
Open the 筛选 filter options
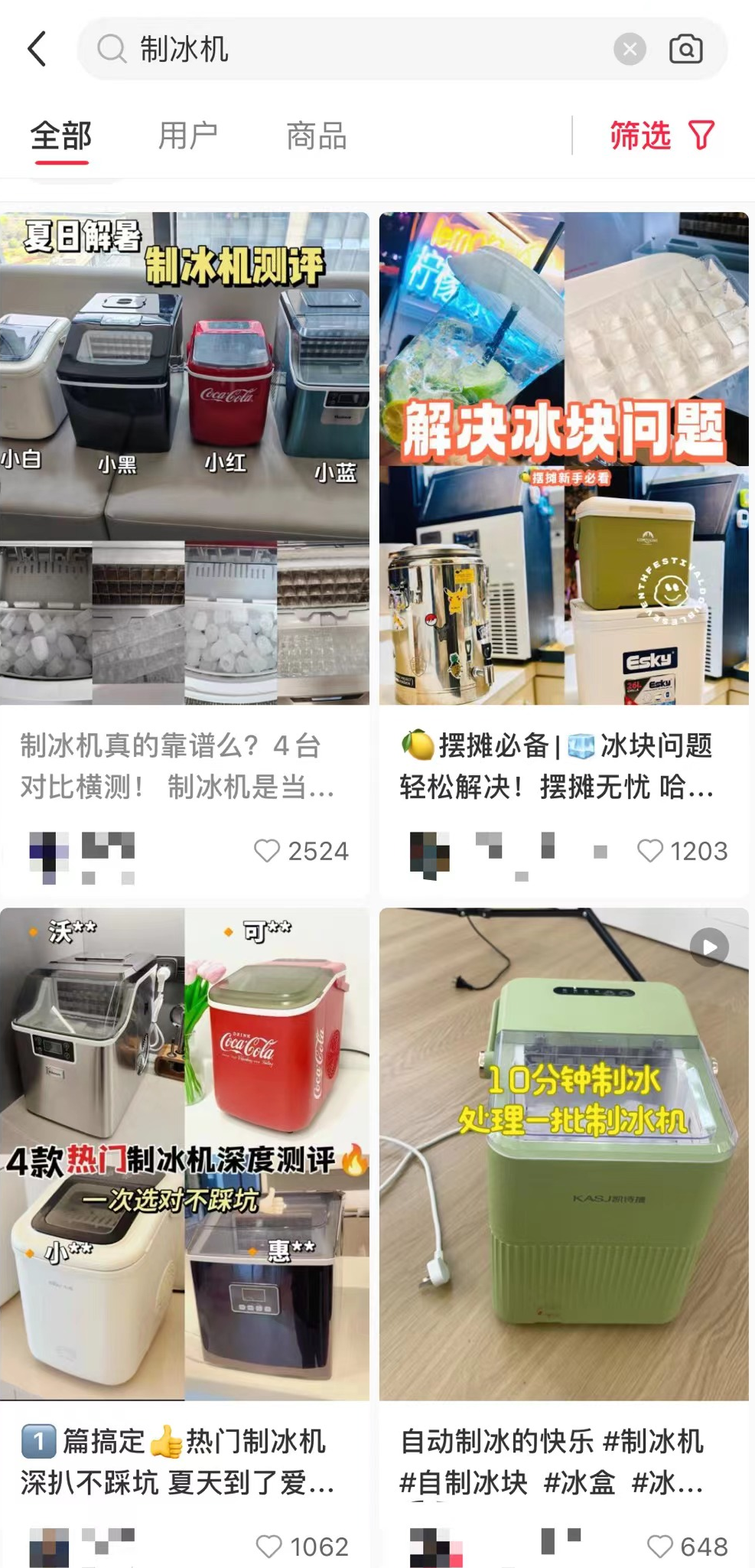coord(662,135)
